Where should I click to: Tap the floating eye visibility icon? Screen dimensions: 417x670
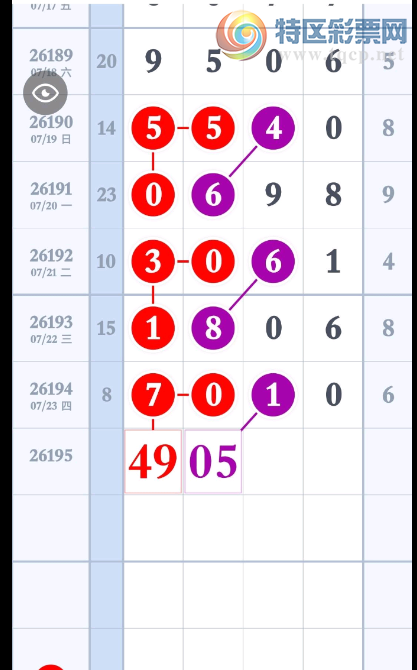pyautogui.click(x=45, y=93)
